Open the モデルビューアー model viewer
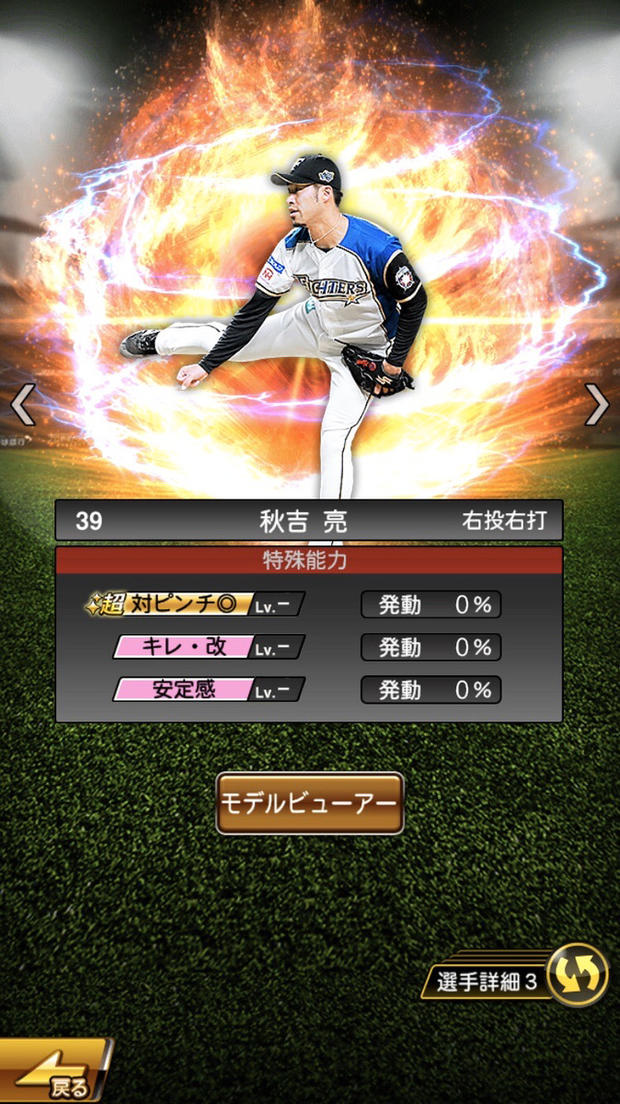 tap(310, 803)
